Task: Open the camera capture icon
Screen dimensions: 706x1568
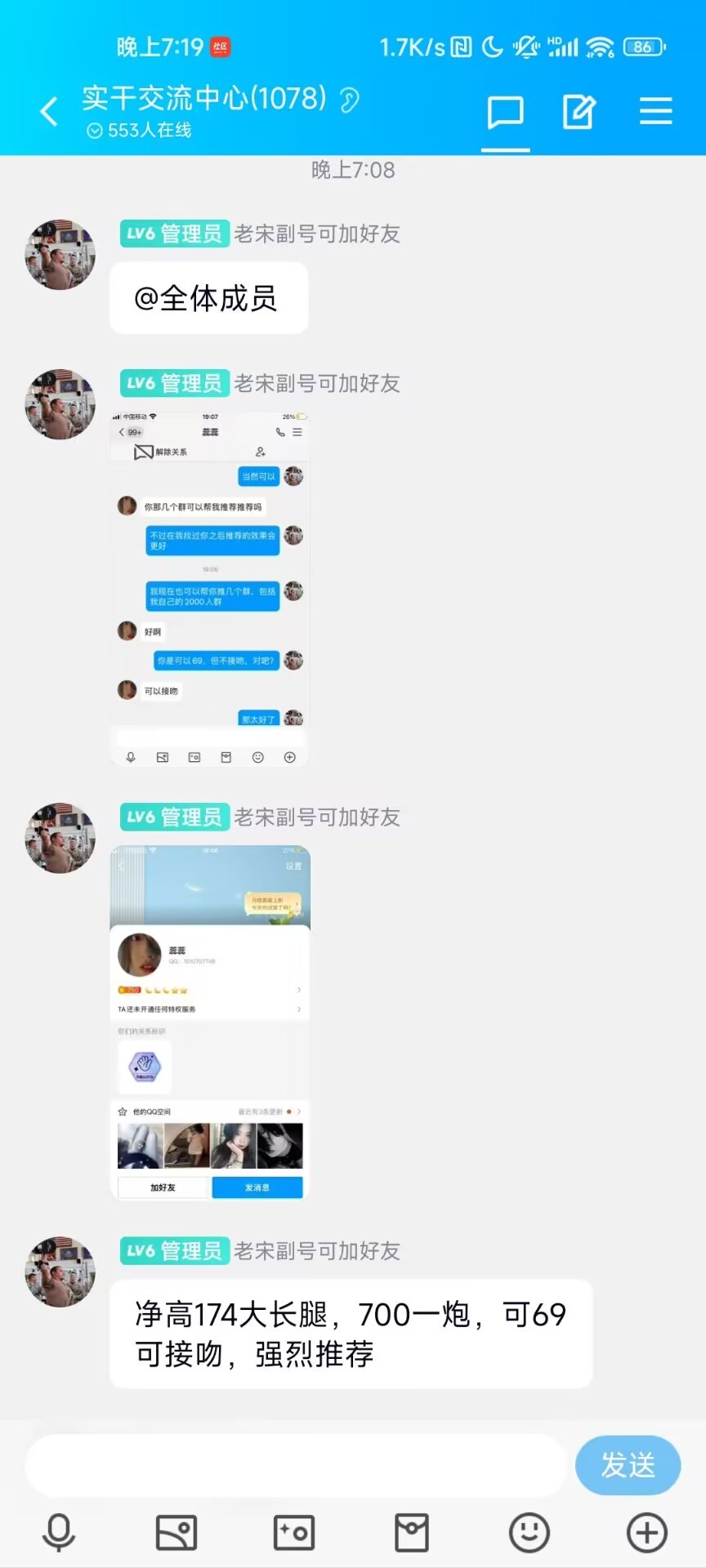Action: coord(294,1533)
